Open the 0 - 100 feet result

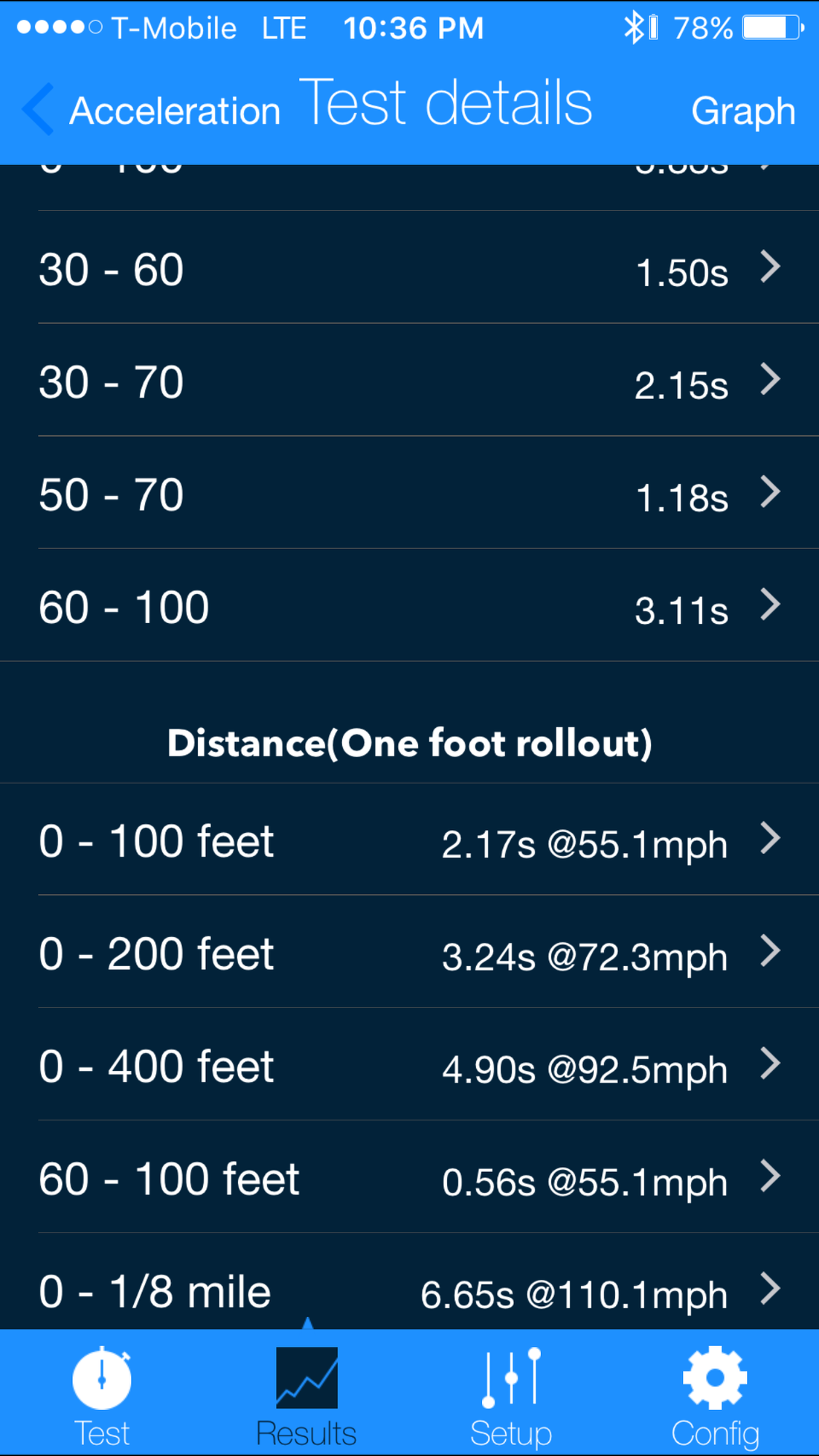point(409,842)
